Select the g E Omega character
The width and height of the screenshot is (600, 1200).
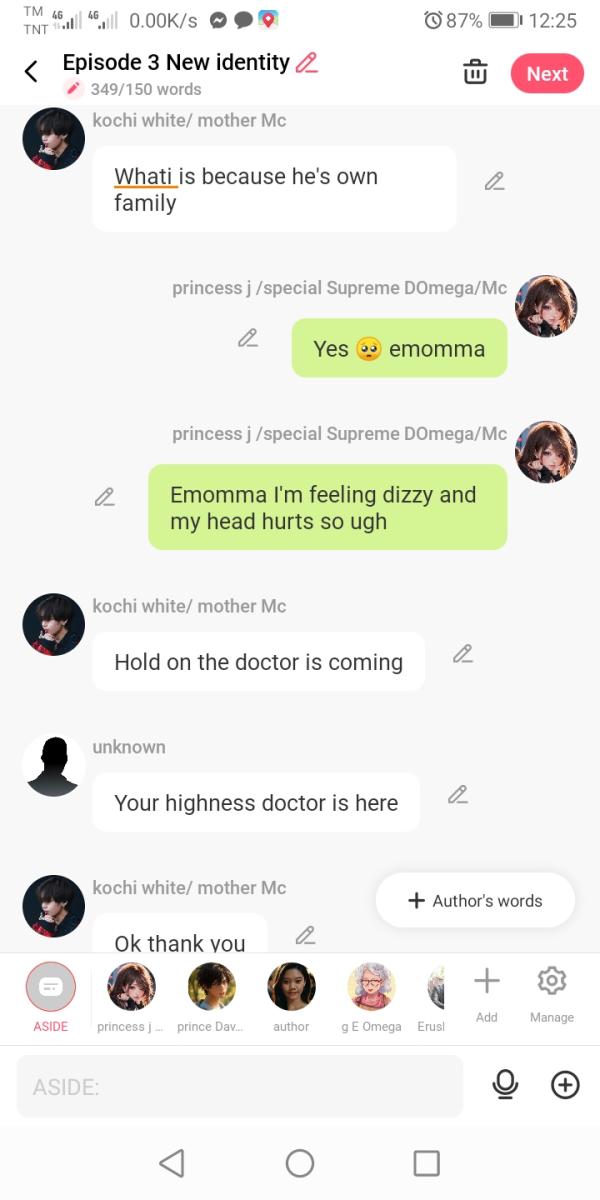point(371,987)
